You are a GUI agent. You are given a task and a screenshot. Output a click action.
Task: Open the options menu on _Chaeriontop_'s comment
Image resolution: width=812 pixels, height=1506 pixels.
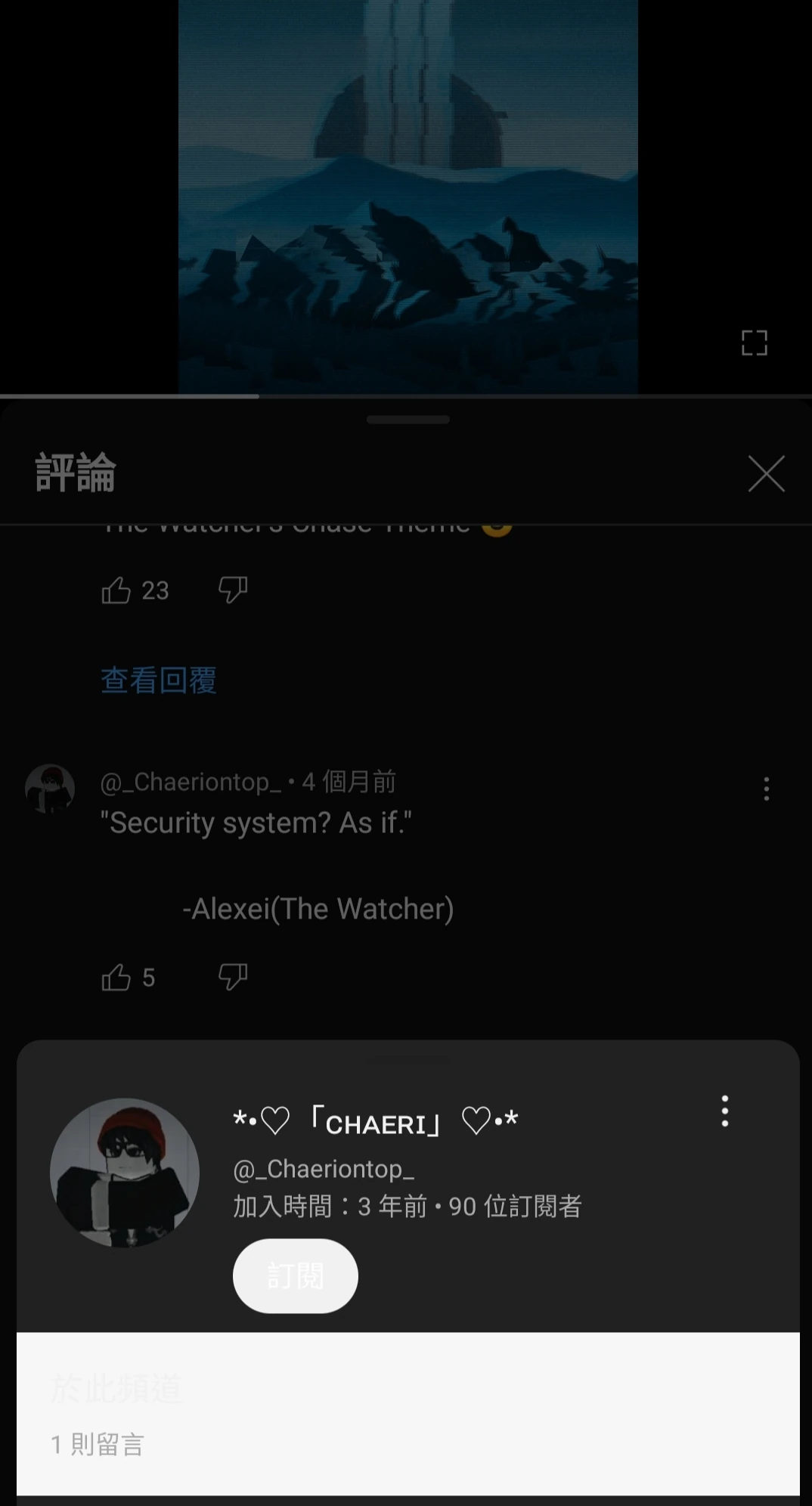click(x=767, y=789)
